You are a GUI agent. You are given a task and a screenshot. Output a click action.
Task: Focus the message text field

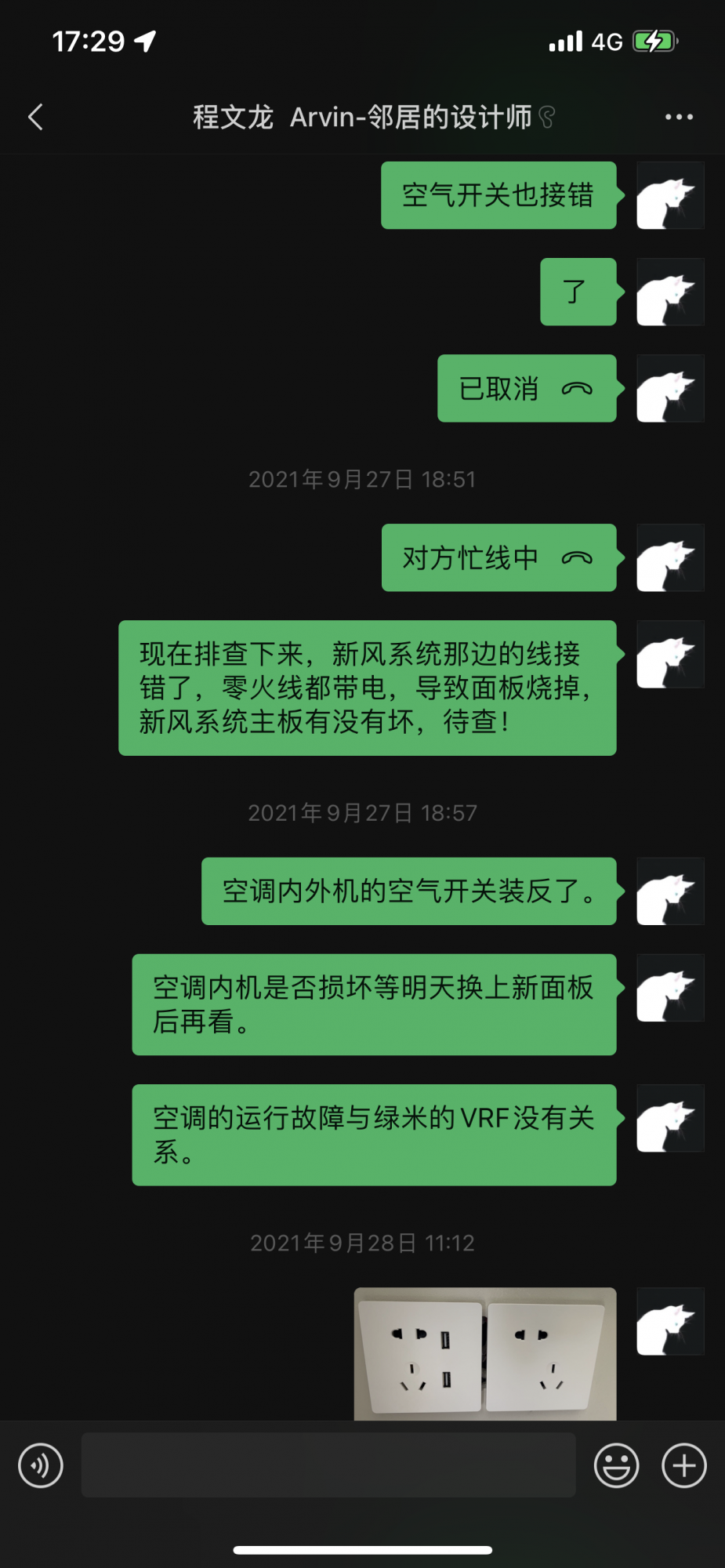[x=328, y=1465]
